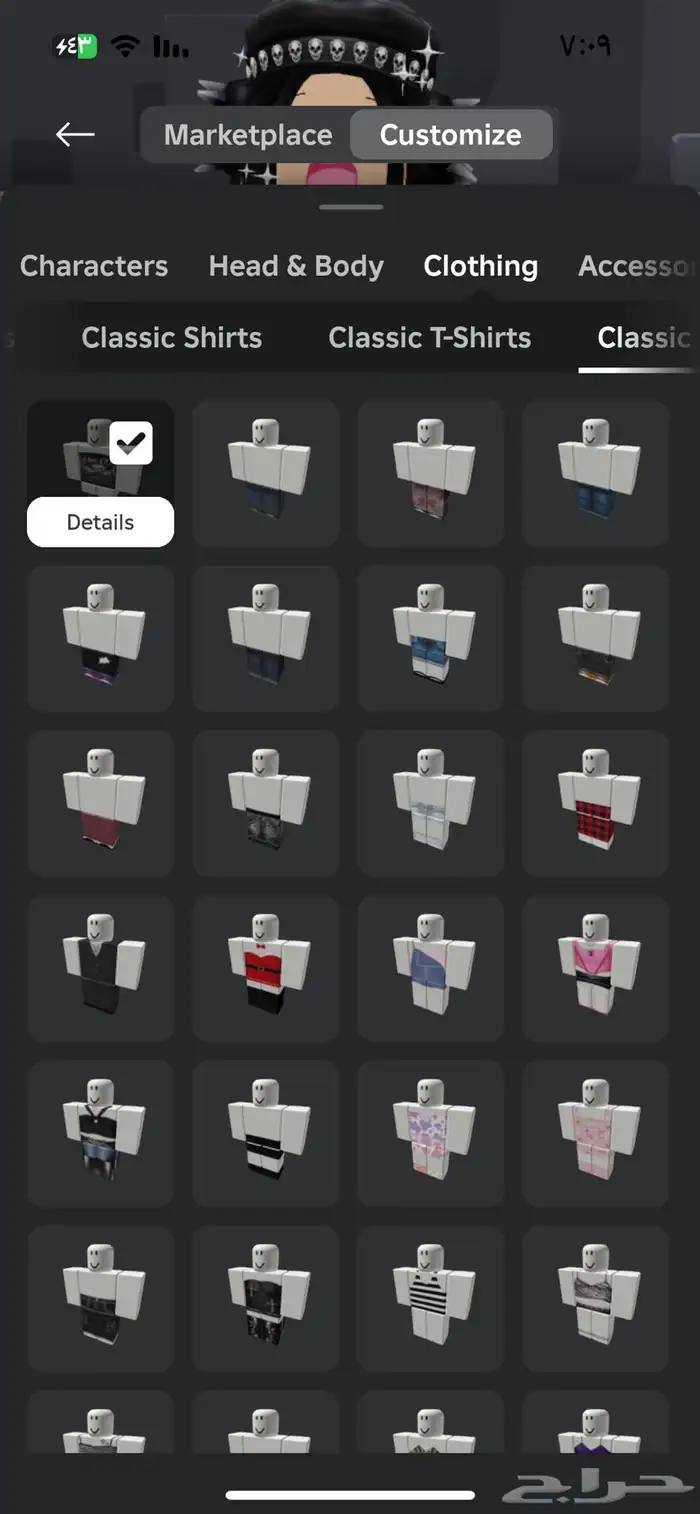Open the Head & Body category
This screenshot has height=1514, width=700.
[296, 266]
